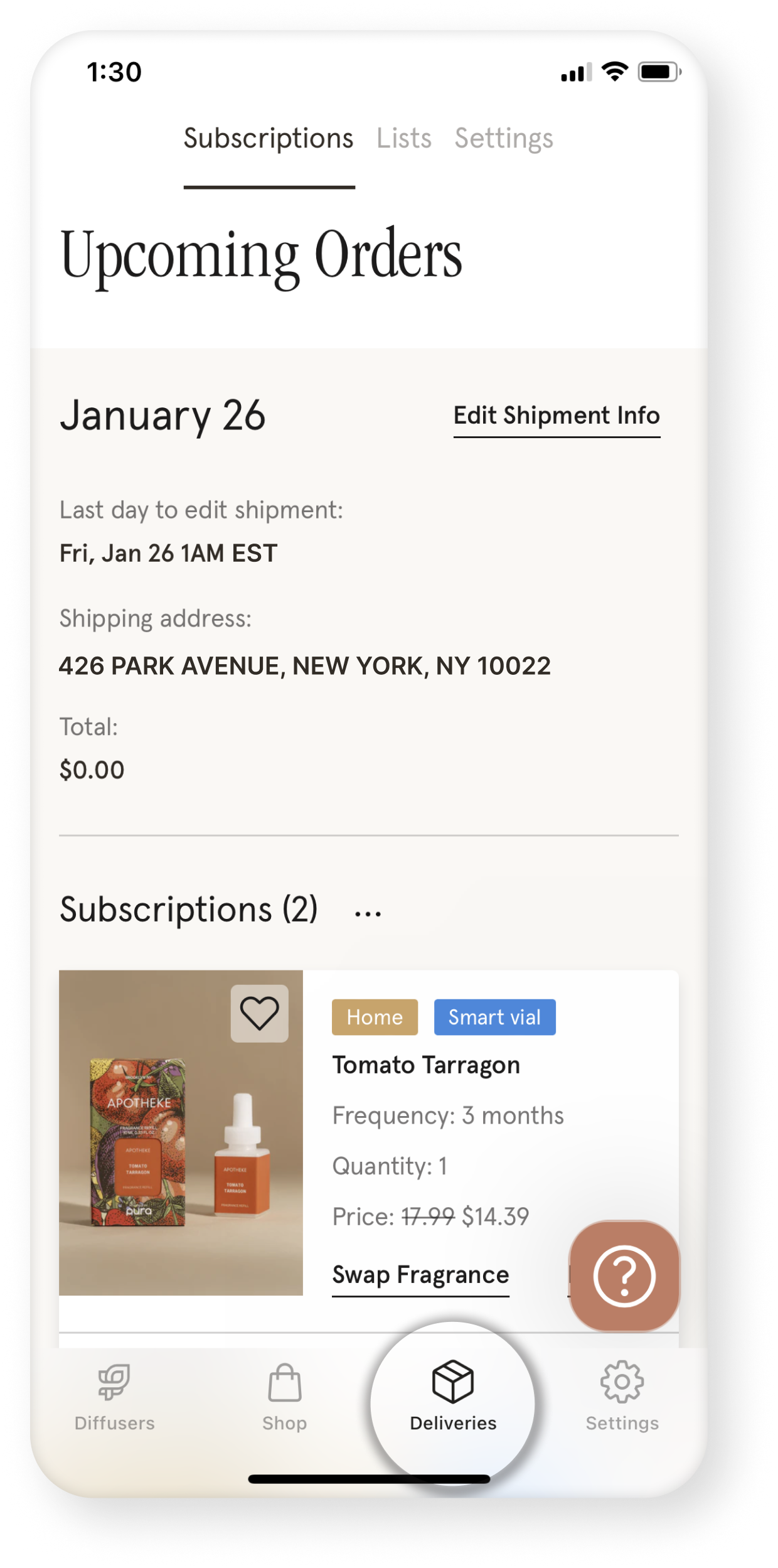Switch to the Lists tab
The image size is (778, 1568).
click(x=403, y=139)
